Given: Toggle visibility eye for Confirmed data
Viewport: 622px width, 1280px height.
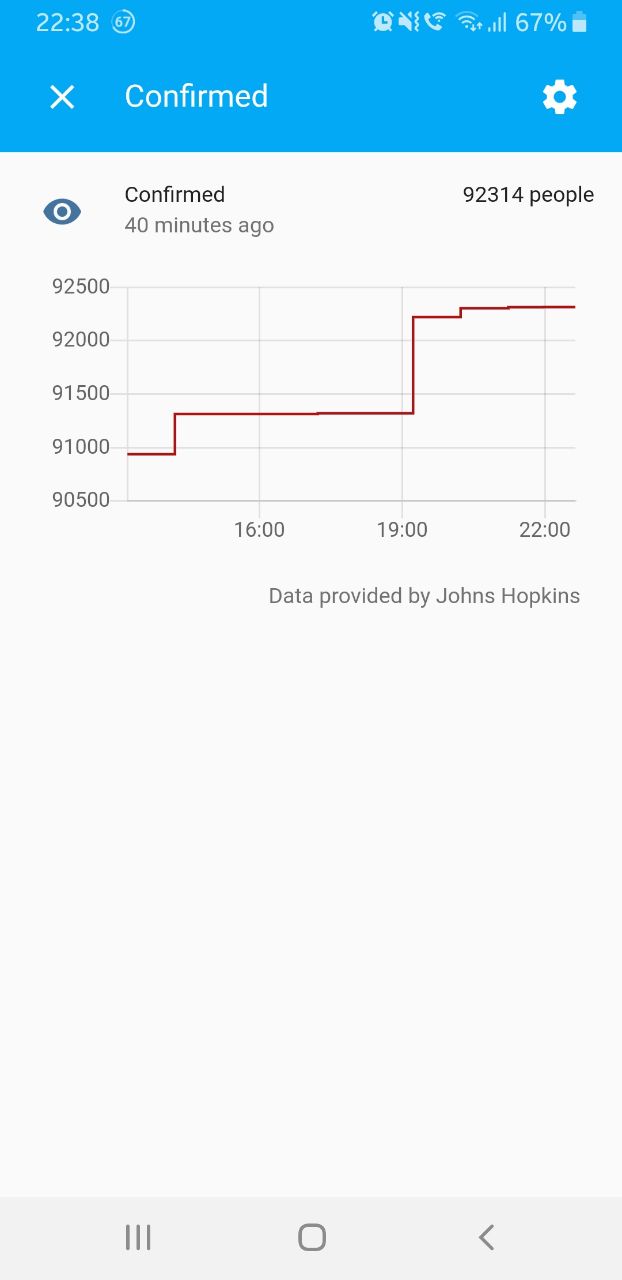Looking at the screenshot, I should 62,211.
